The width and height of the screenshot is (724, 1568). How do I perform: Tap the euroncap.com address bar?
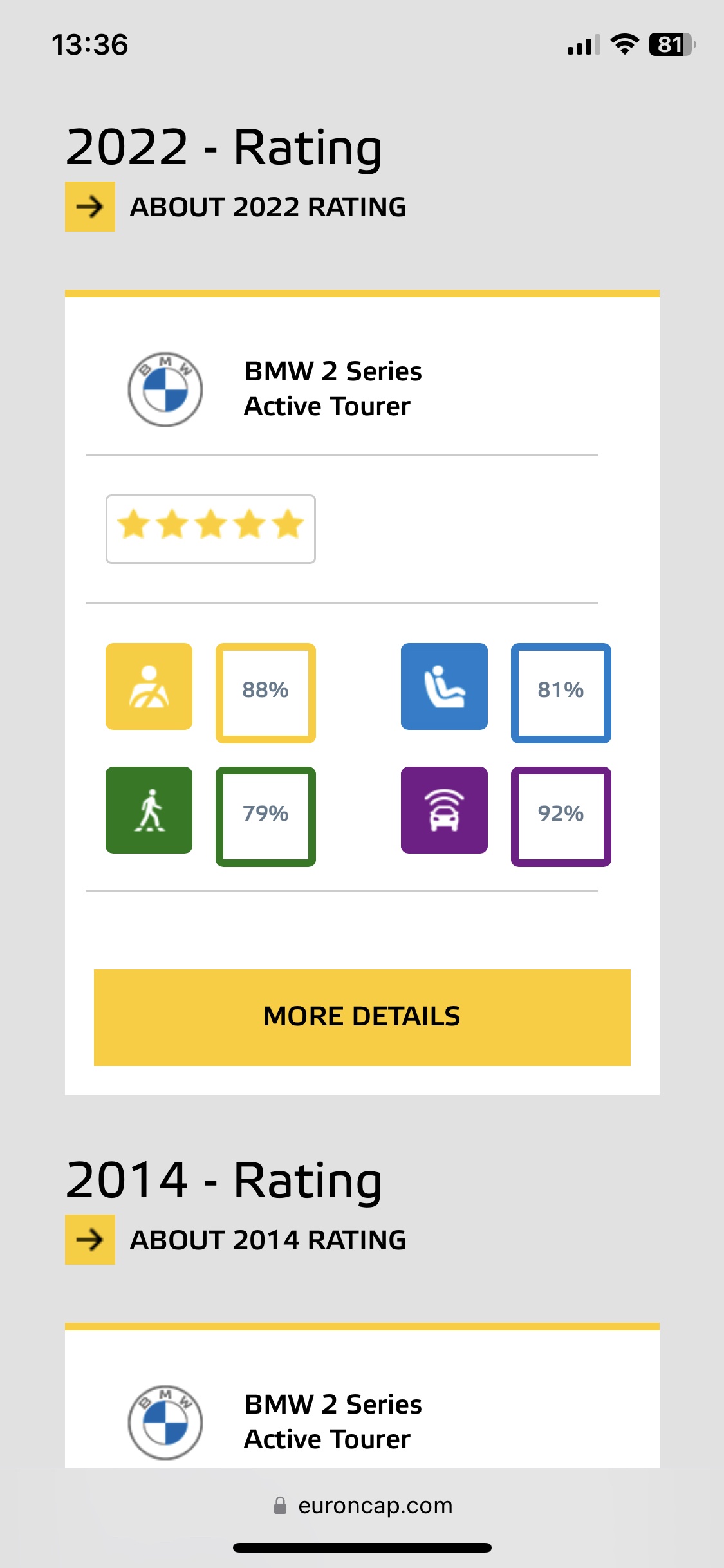pos(362,1506)
